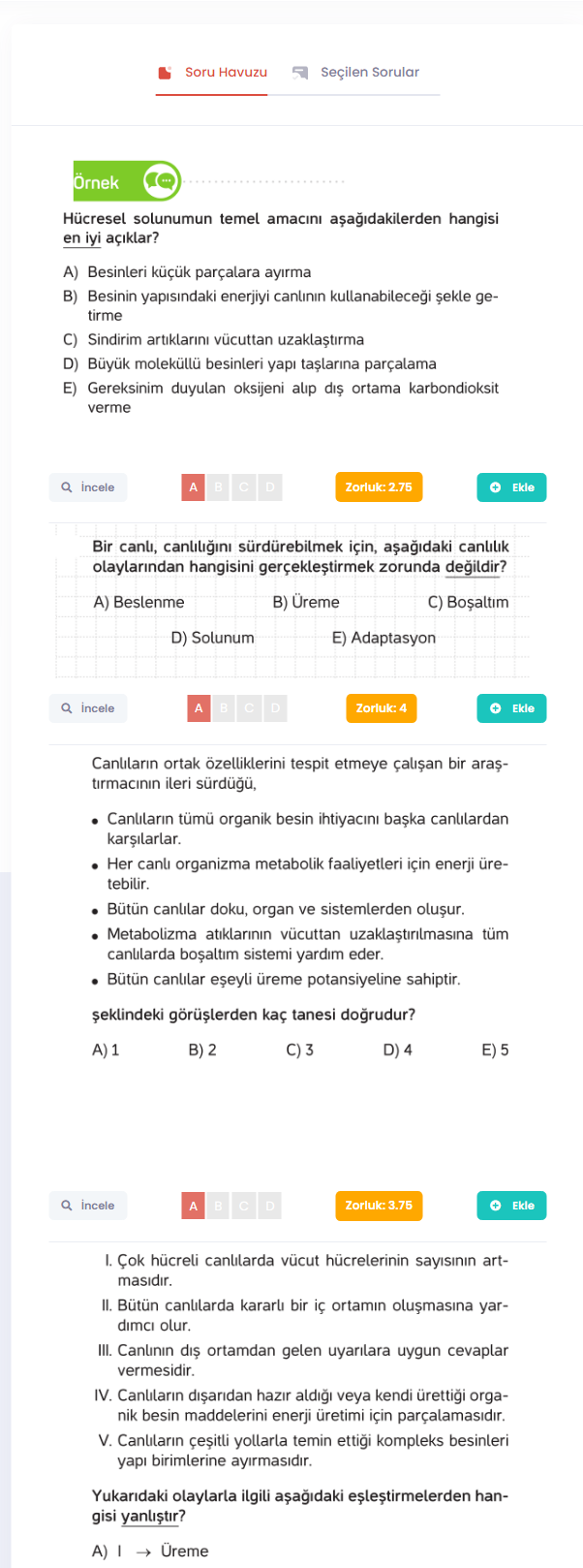
Task: Switch to the Seçilen Sorular tab
Action: point(355,72)
